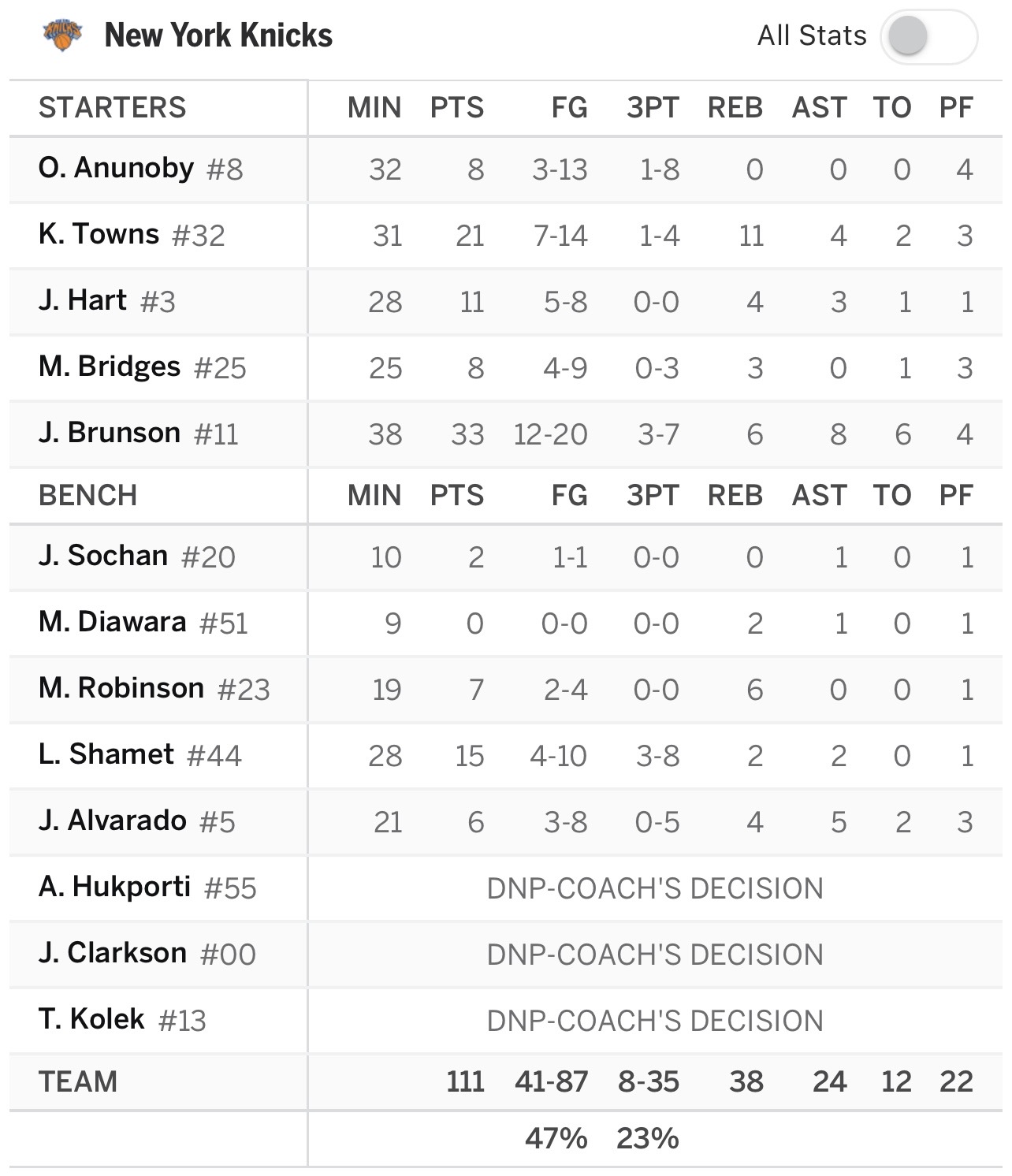This screenshot has height=1176, width=1012.
Task: Open O. Anunoby's player page
Action: click(x=116, y=169)
